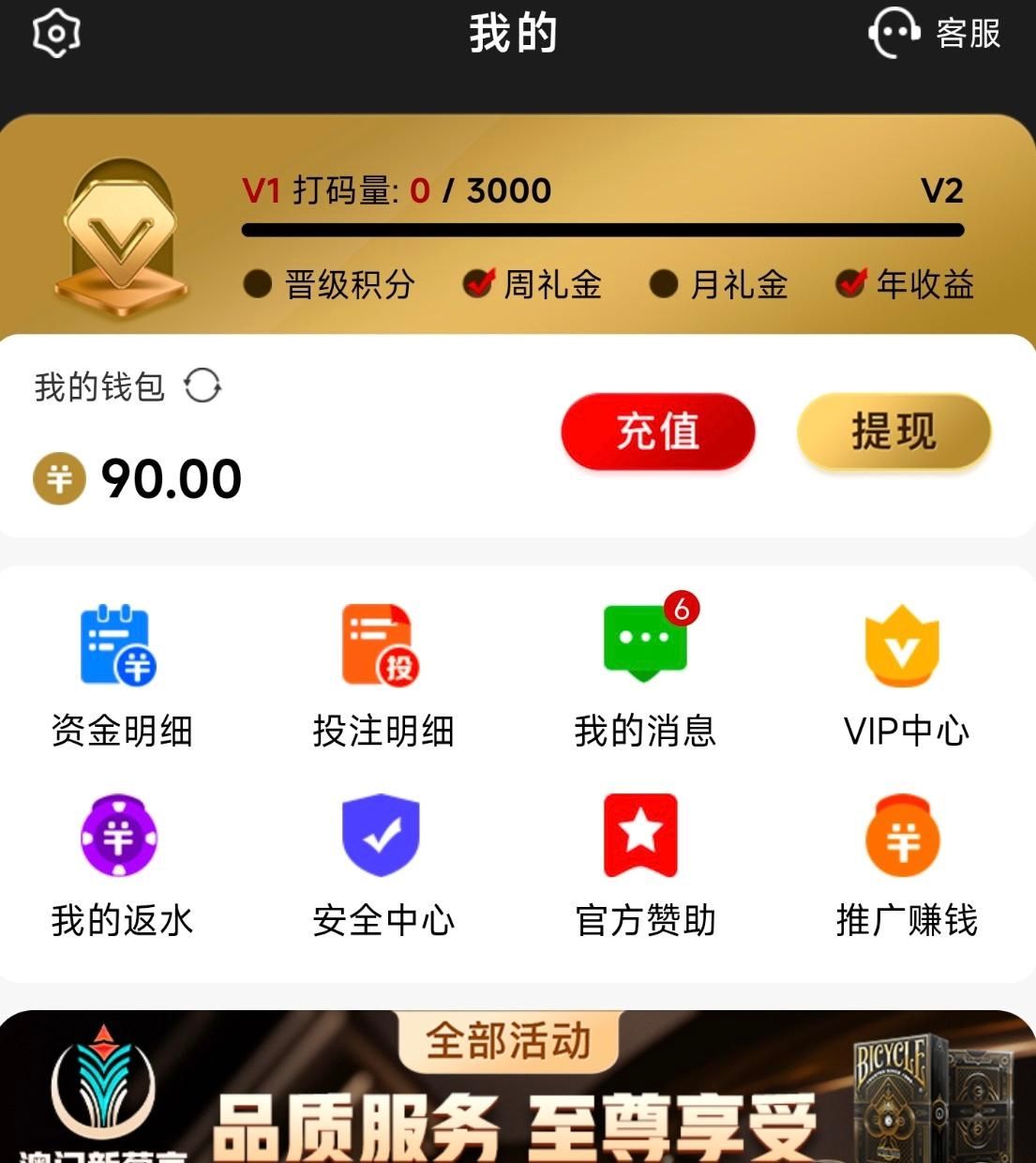The height and width of the screenshot is (1163, 1036).
Task: Contact 客服 customer service
Action: click(934, 34)
